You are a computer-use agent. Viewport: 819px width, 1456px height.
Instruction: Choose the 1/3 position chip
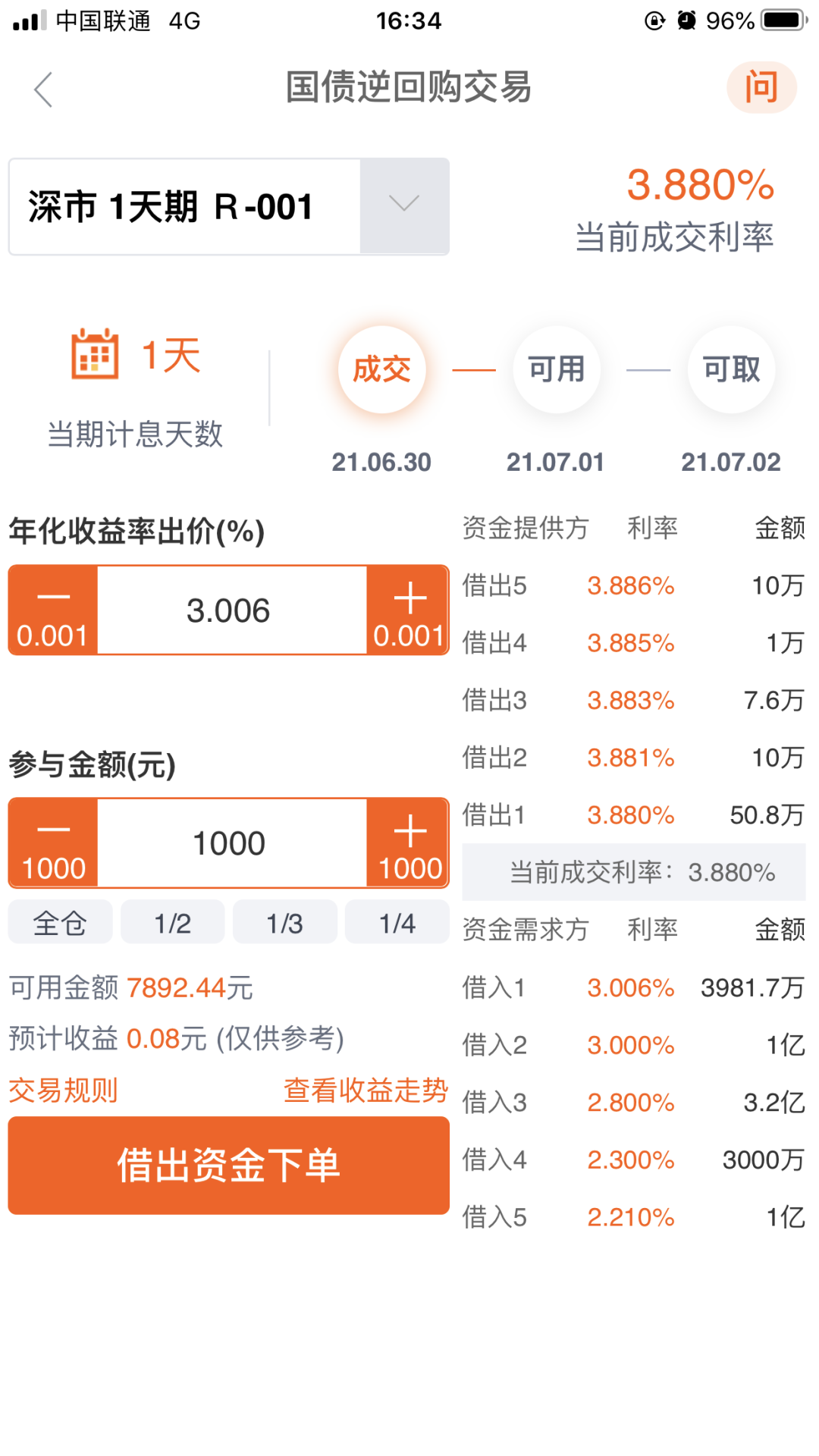coord(284,922)
